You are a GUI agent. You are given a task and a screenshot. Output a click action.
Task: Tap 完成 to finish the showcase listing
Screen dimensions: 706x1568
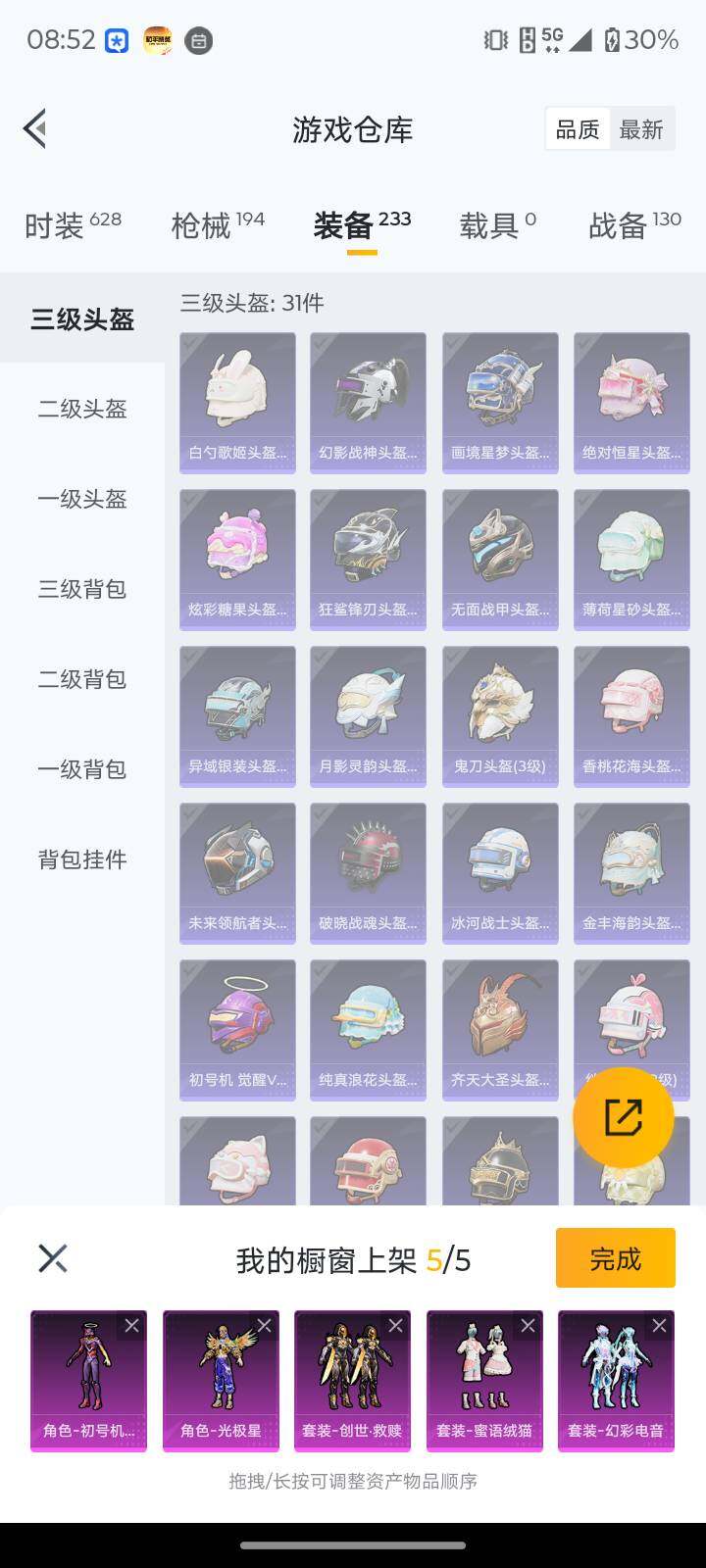(615, 1258)
